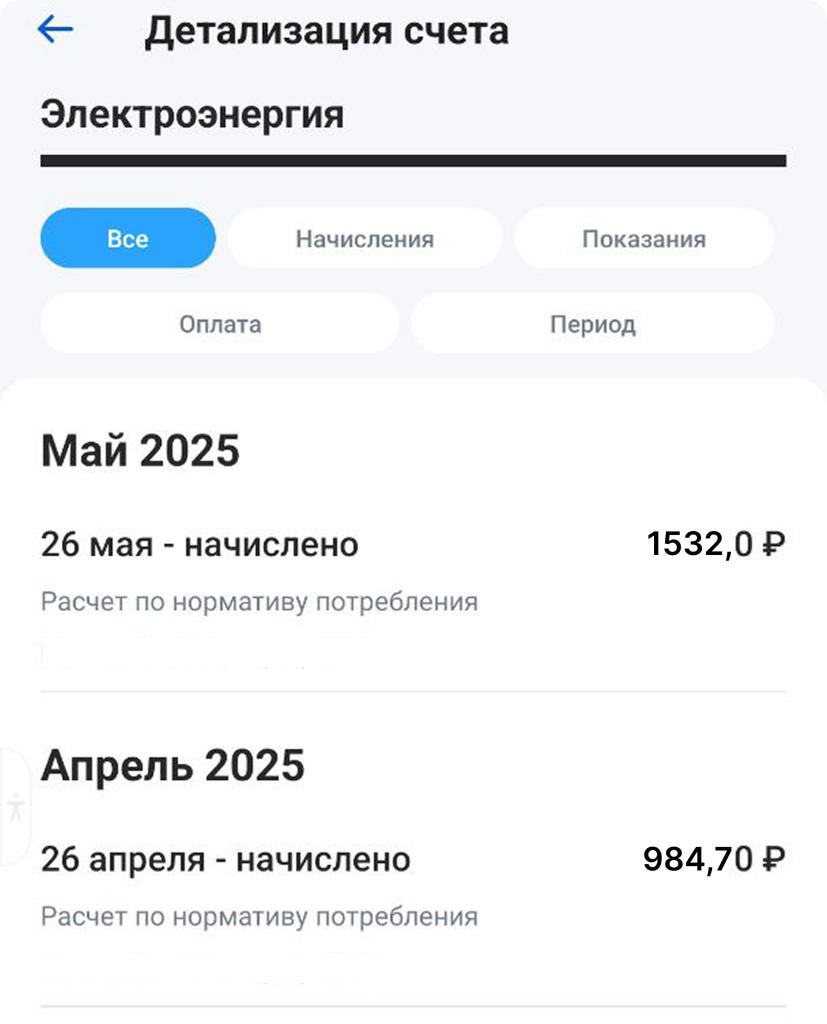Select the Все filter chip
Screen dimensions: 827x1024
tap(128, 239)
